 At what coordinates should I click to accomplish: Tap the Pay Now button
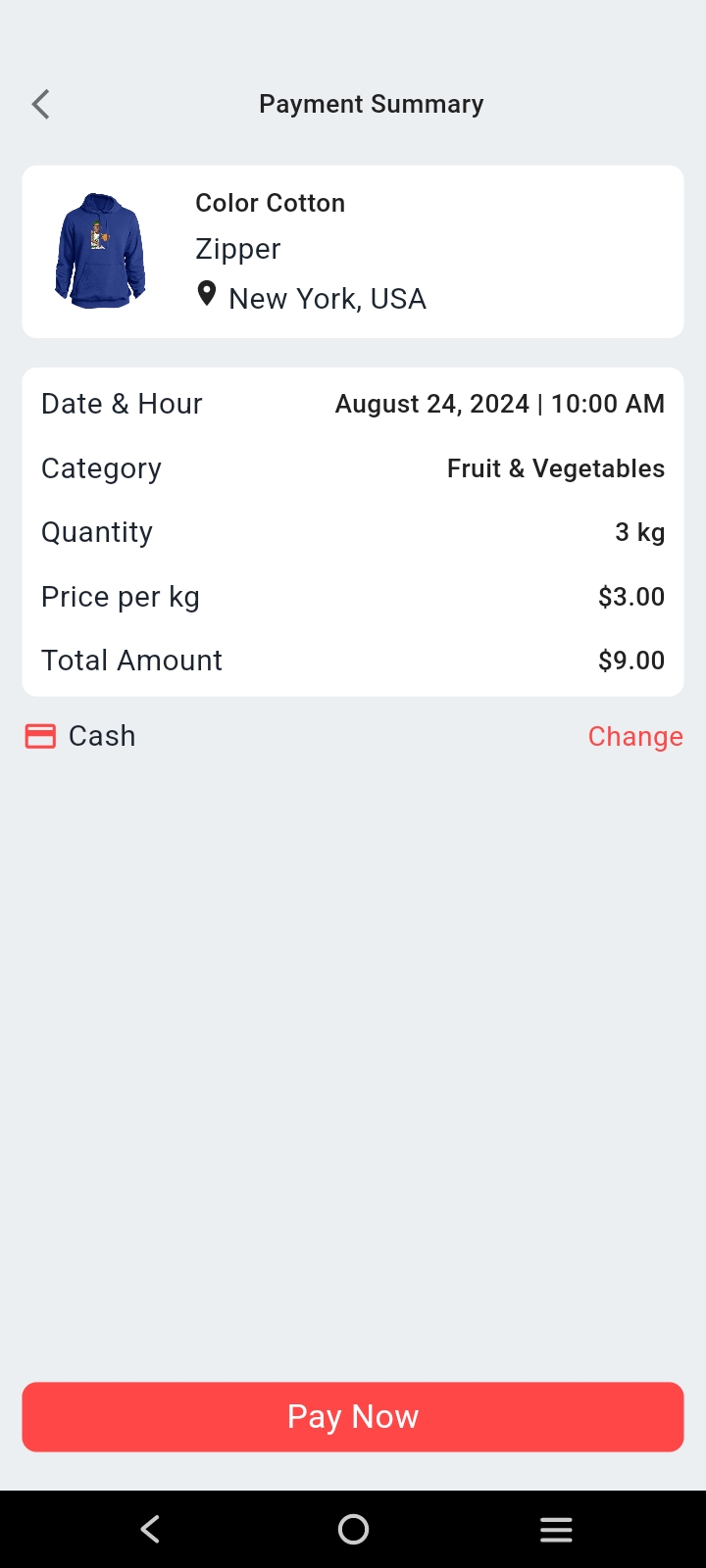(x=353, y=1416)
